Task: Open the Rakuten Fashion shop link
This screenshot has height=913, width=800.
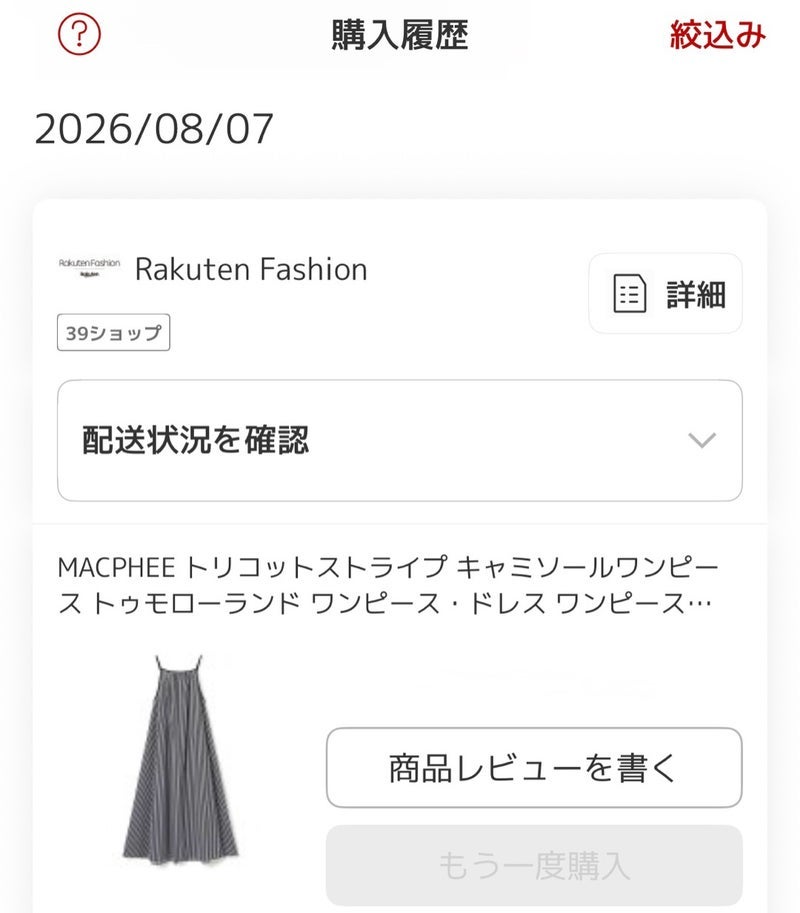Action: pos(251,269)
